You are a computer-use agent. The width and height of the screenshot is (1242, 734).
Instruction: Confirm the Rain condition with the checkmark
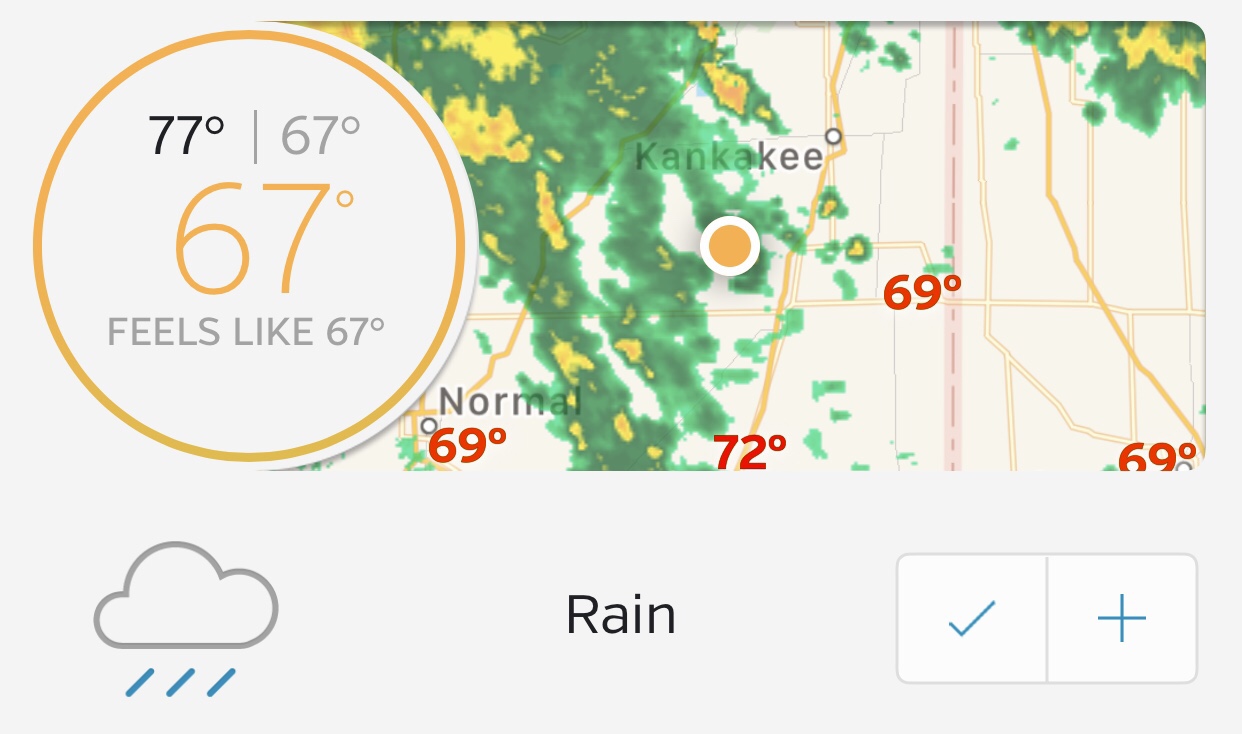[x=971, y=619]
